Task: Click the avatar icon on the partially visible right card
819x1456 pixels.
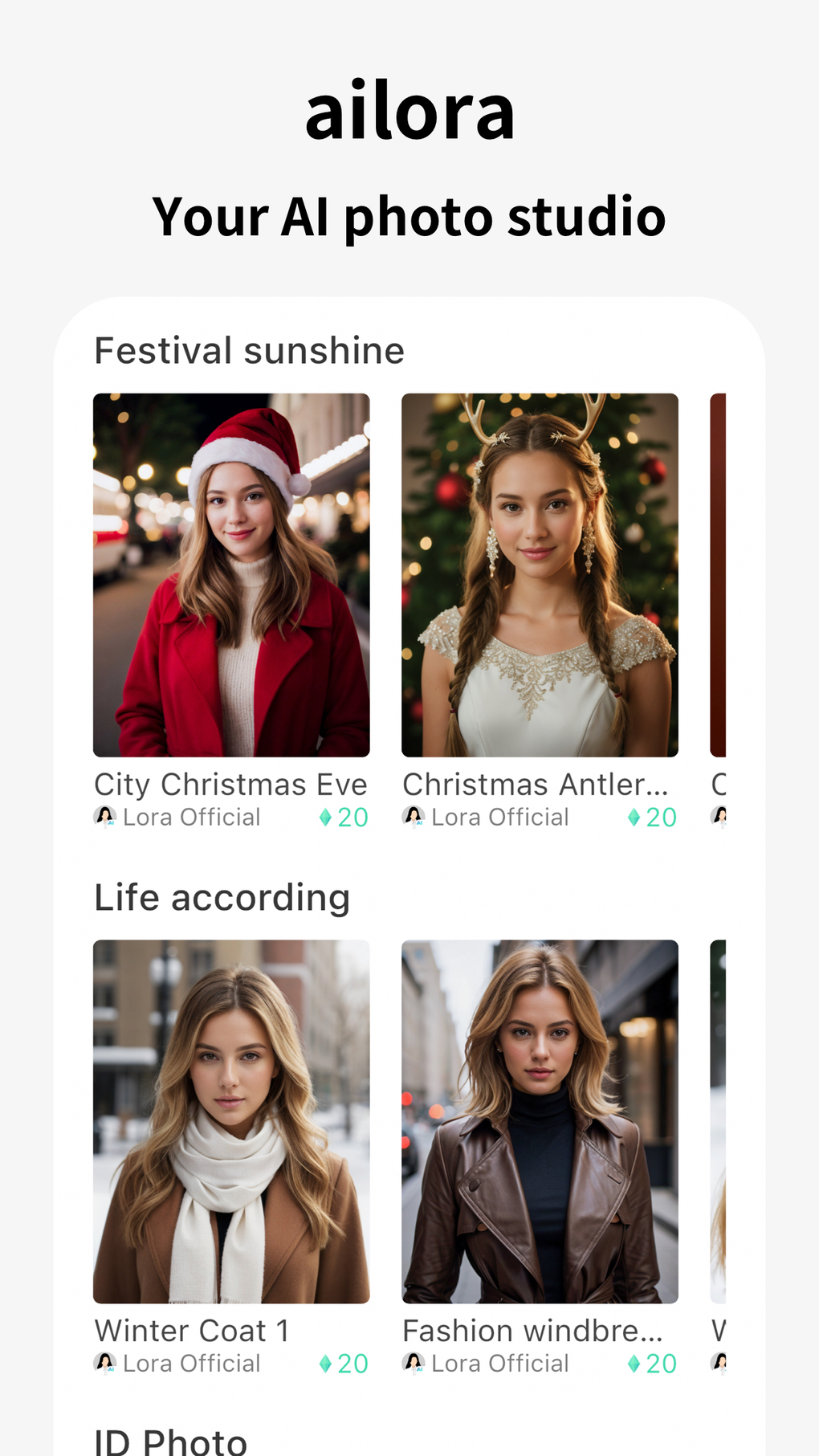Action: pyautogui.click(x=719, y=817)
